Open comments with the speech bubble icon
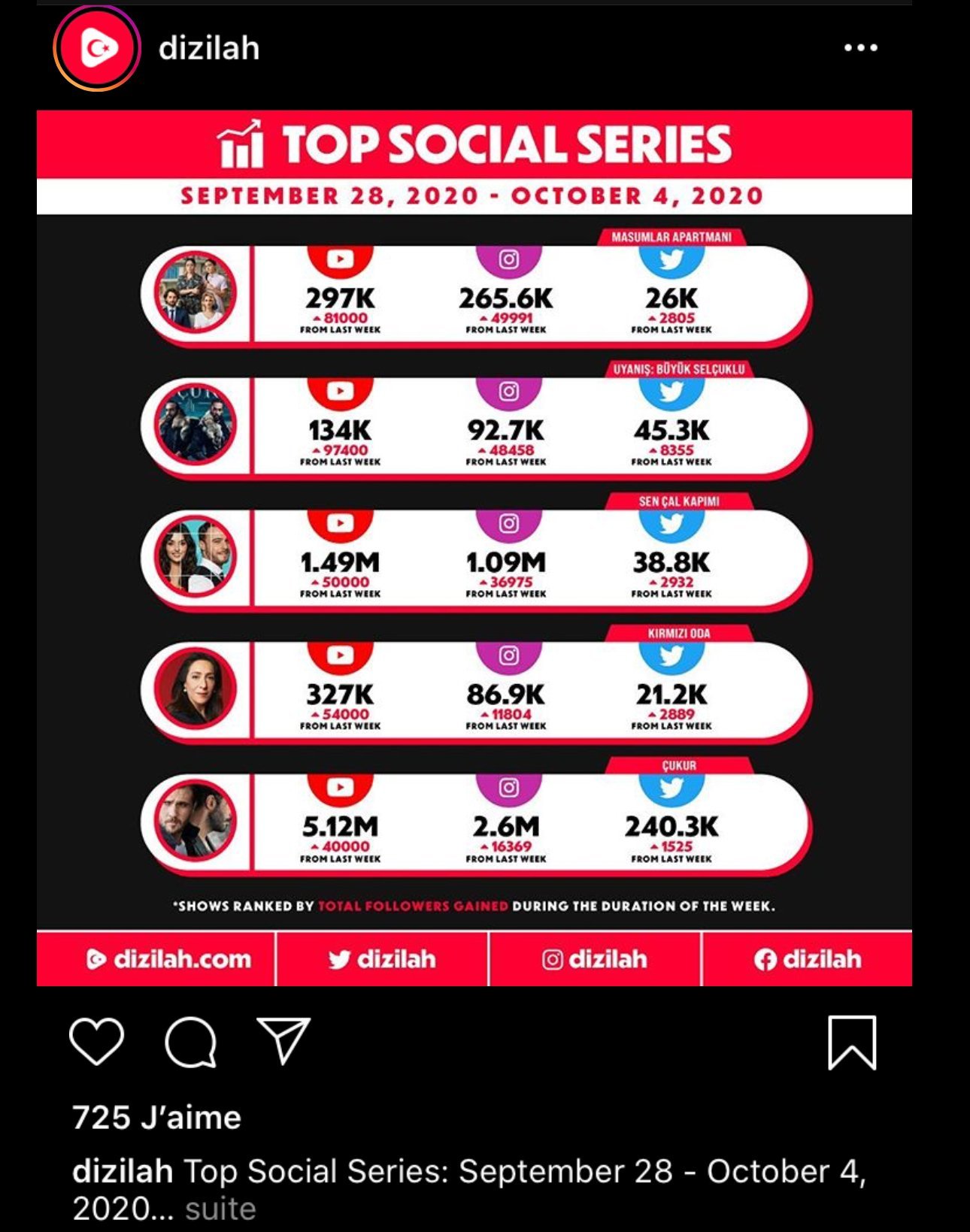Image resolution: width=970 pixels, height=1232 pixels. 191,1042
